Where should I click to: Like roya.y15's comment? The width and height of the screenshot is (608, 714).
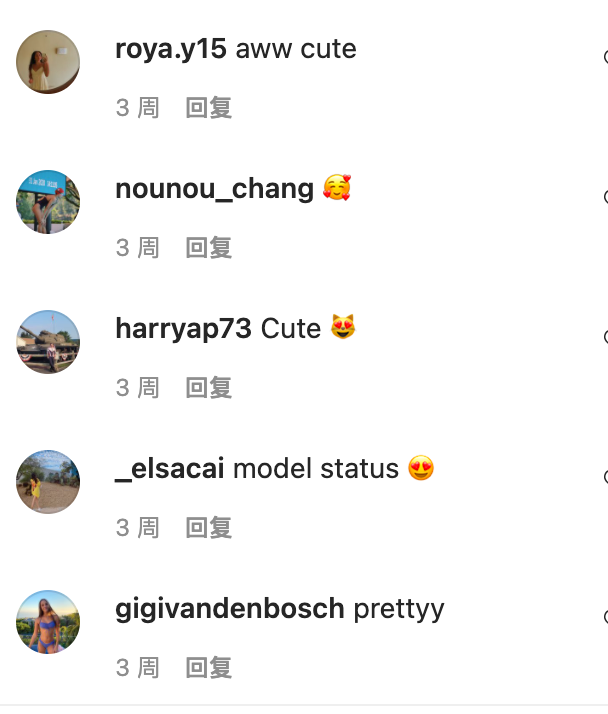[x=605, y=57]
